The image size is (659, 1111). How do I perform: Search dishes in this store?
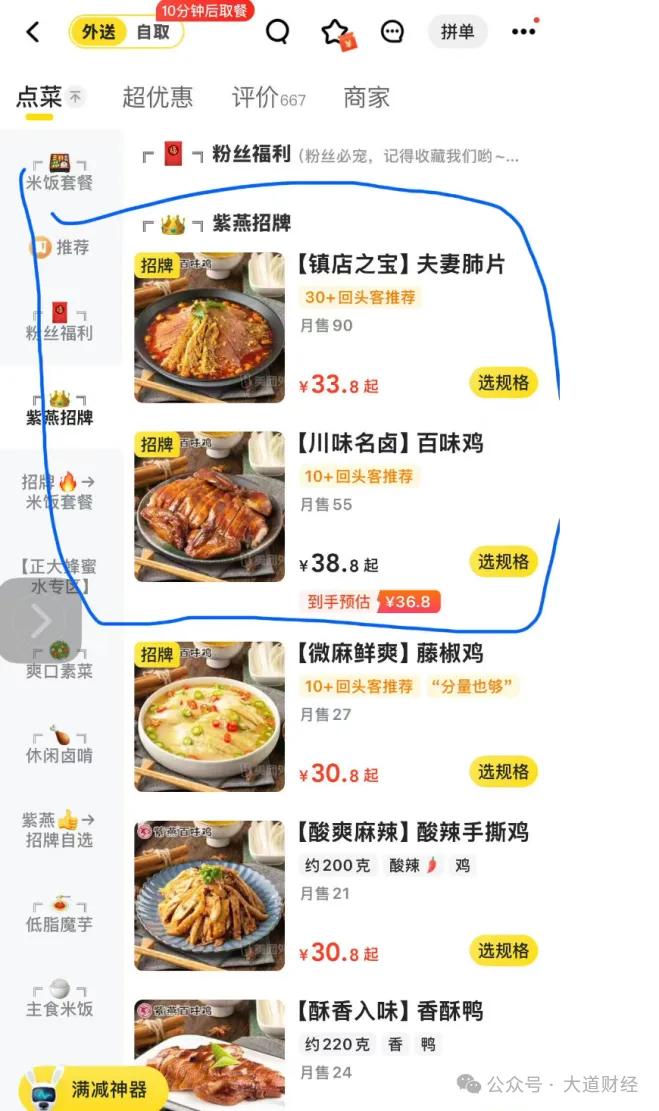point(277,32)
